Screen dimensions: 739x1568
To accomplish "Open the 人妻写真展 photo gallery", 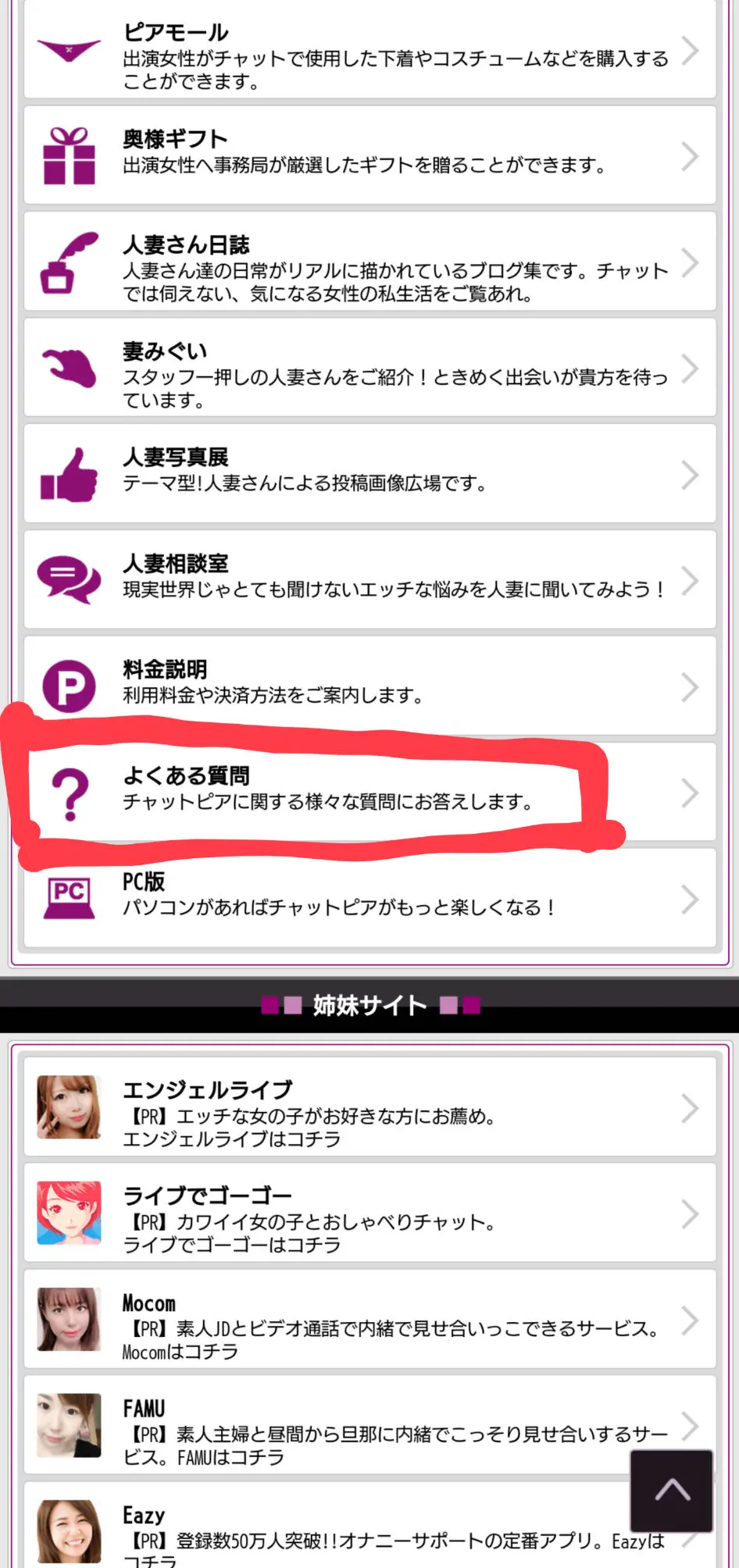I will [369, 474].
